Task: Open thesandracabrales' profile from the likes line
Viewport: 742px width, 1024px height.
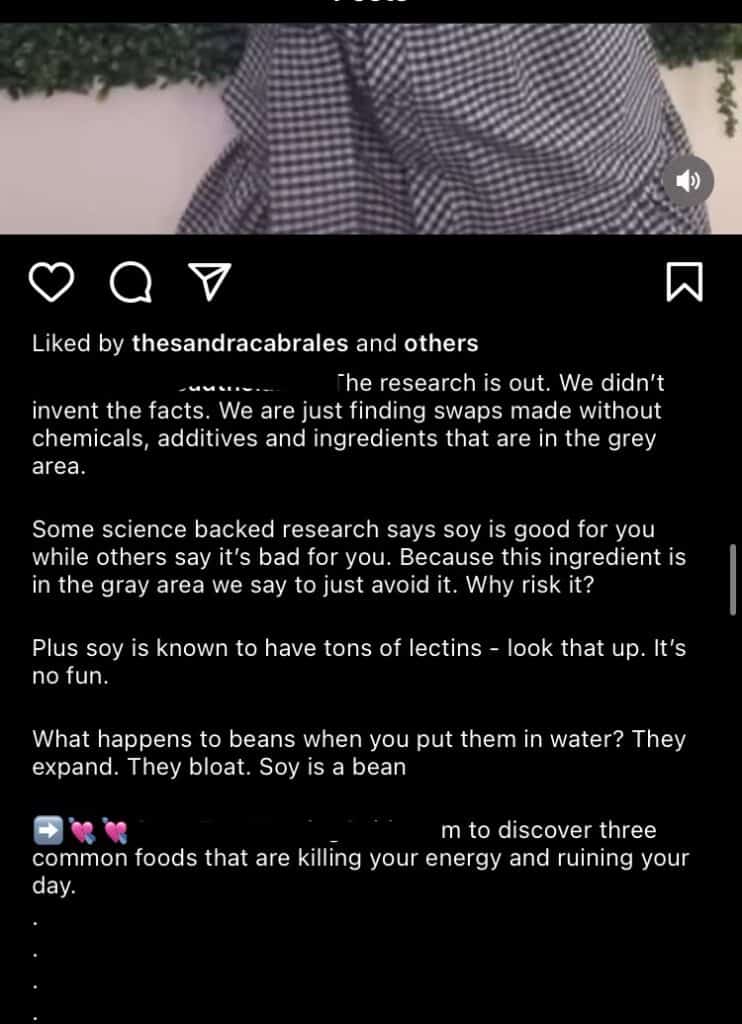Action: coord(240,344)
